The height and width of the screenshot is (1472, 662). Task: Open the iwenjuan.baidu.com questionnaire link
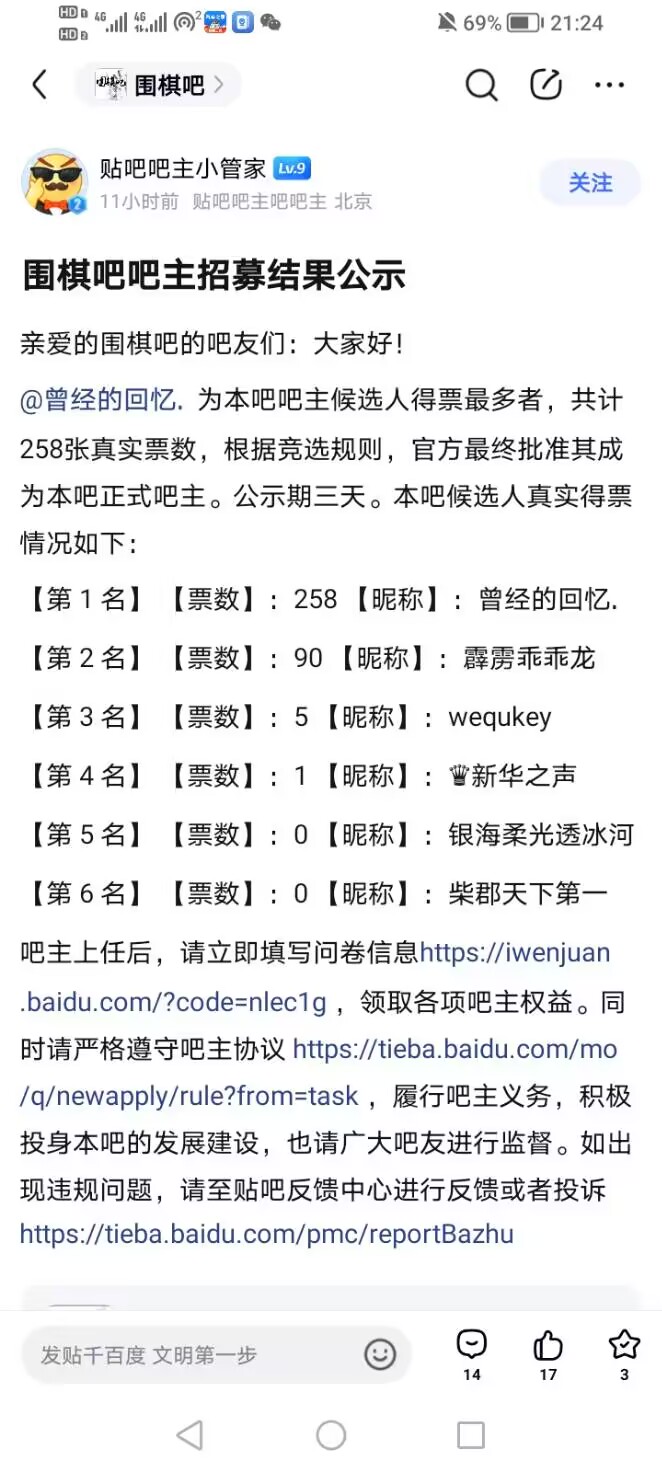[x=315, y=977]
